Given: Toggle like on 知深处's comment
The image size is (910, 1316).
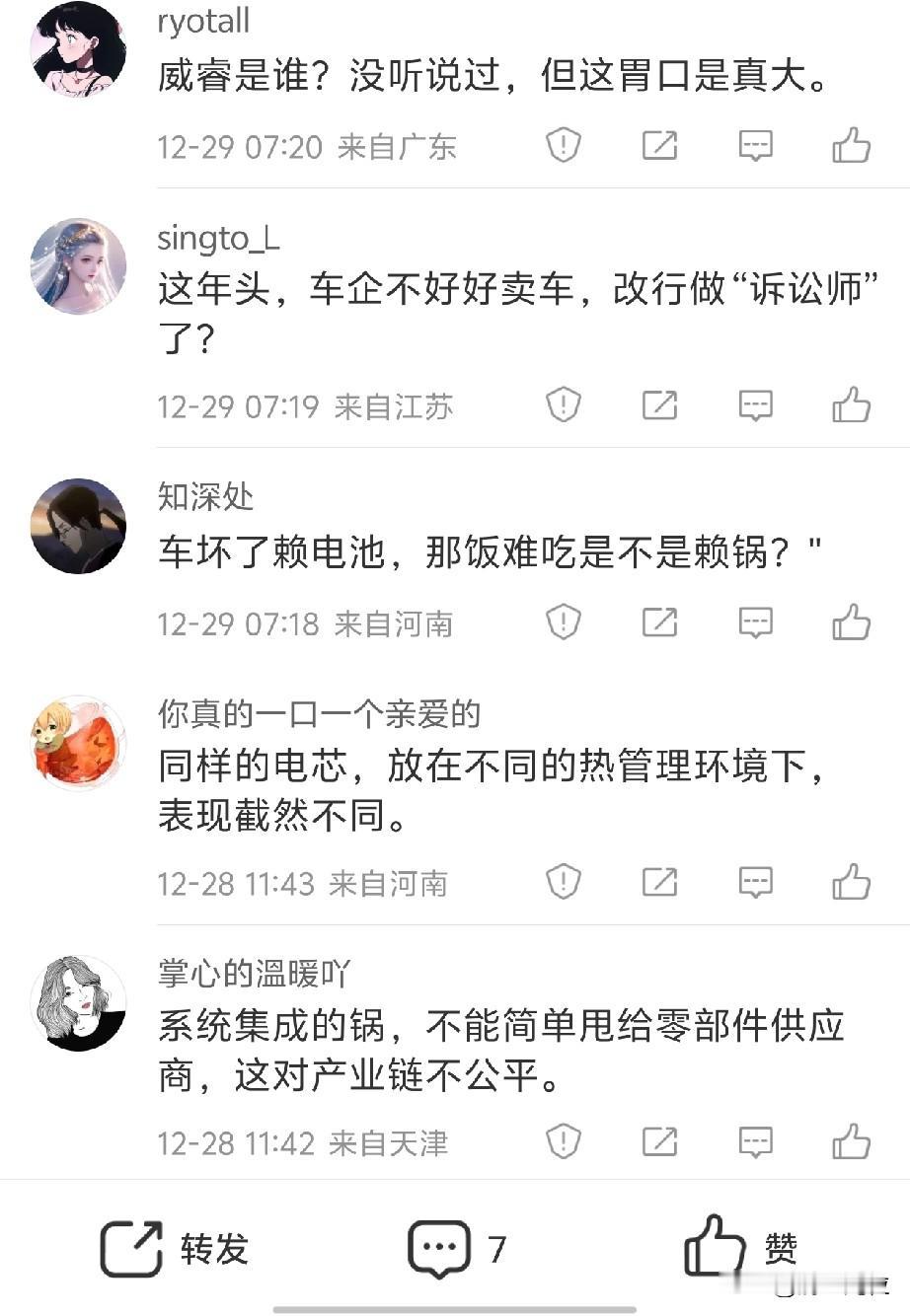Looking at the screenshot, I should point(851,622).
